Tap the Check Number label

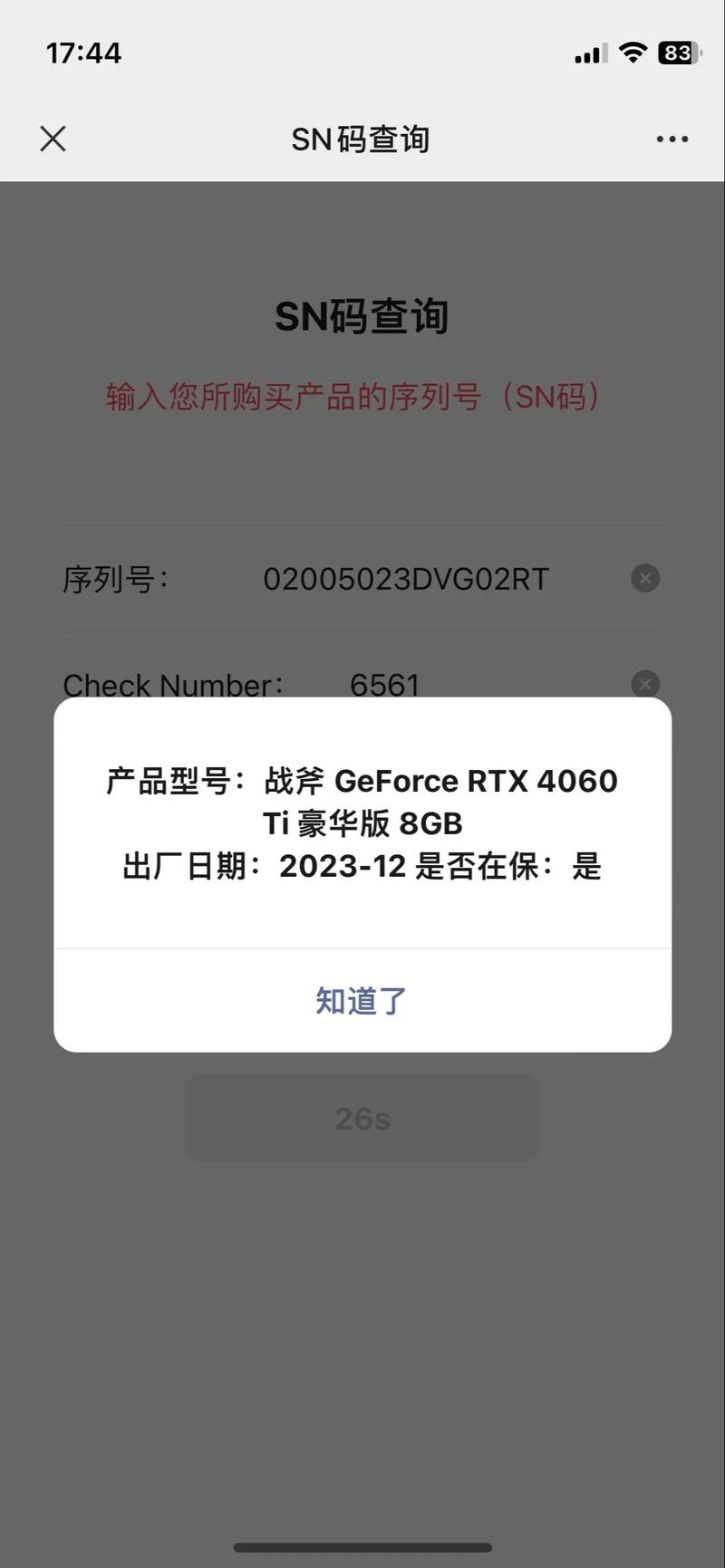[x=172, y=685]
